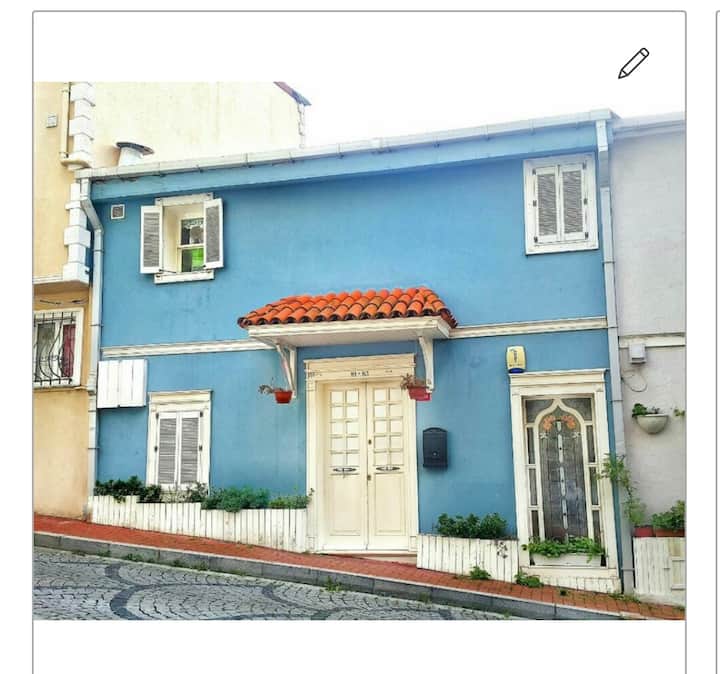Image resolution: width=720 pixels, height=674 pixels.
Task: Tap the pencil edit icon
Action: point(633,63)
